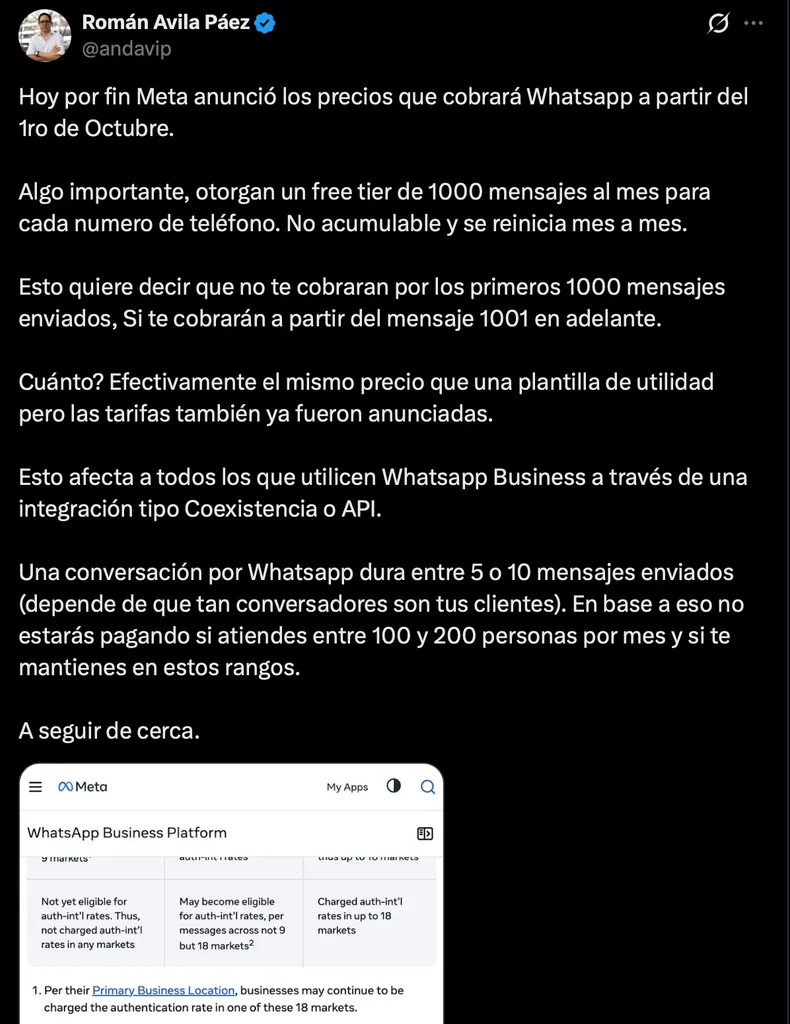Open the attached Meta screenshot image

coord(232,893)
